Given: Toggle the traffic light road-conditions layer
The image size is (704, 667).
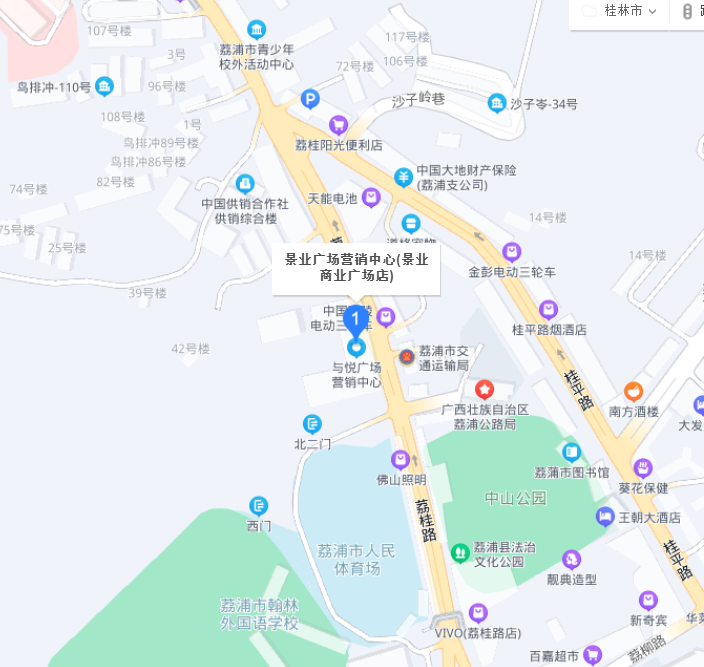Looking at the screenshot, I should click(688, 11).
